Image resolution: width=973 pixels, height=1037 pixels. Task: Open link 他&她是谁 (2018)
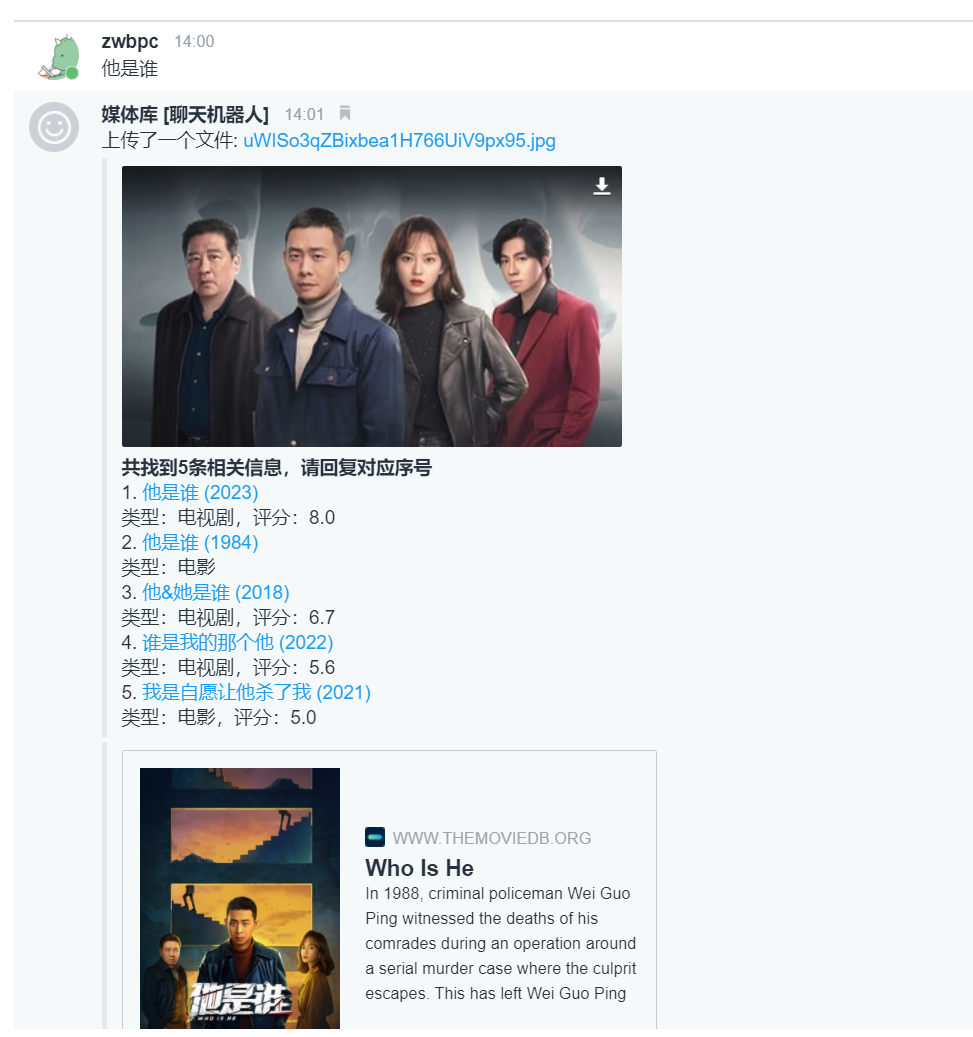(x=215, y=592)
